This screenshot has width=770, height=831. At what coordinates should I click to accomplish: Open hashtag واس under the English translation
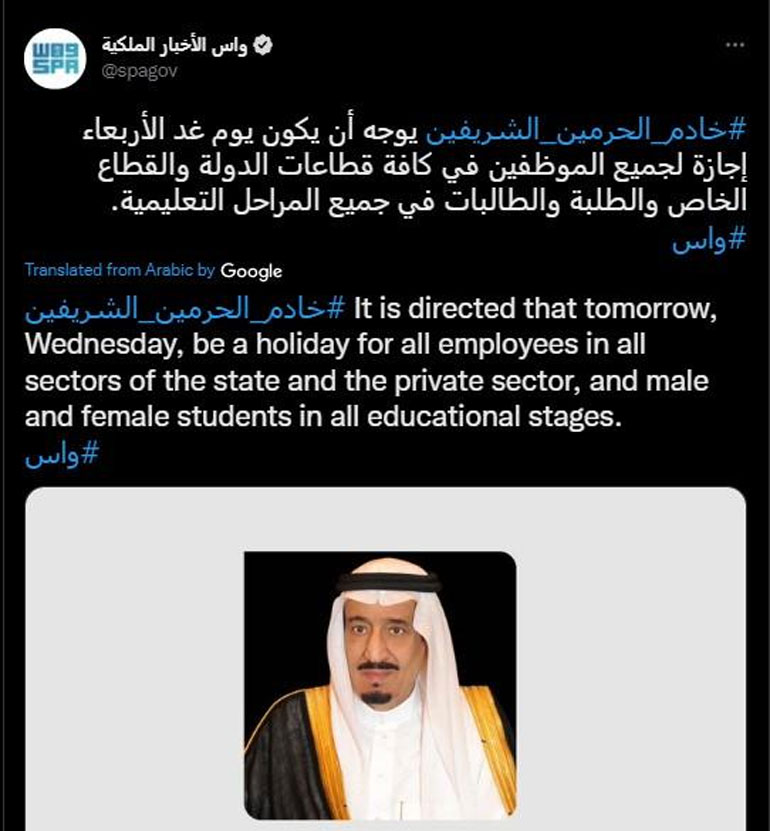pyautogui.click(x=60, y=454)
